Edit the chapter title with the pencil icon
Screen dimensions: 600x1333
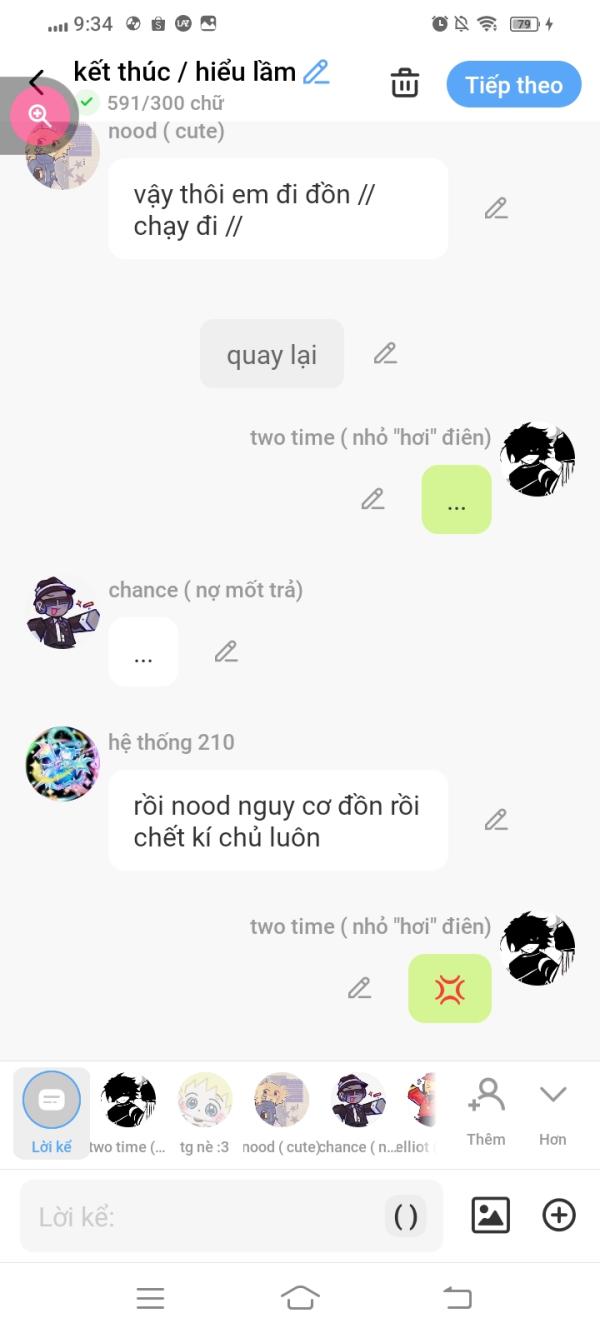coord(316,72)
